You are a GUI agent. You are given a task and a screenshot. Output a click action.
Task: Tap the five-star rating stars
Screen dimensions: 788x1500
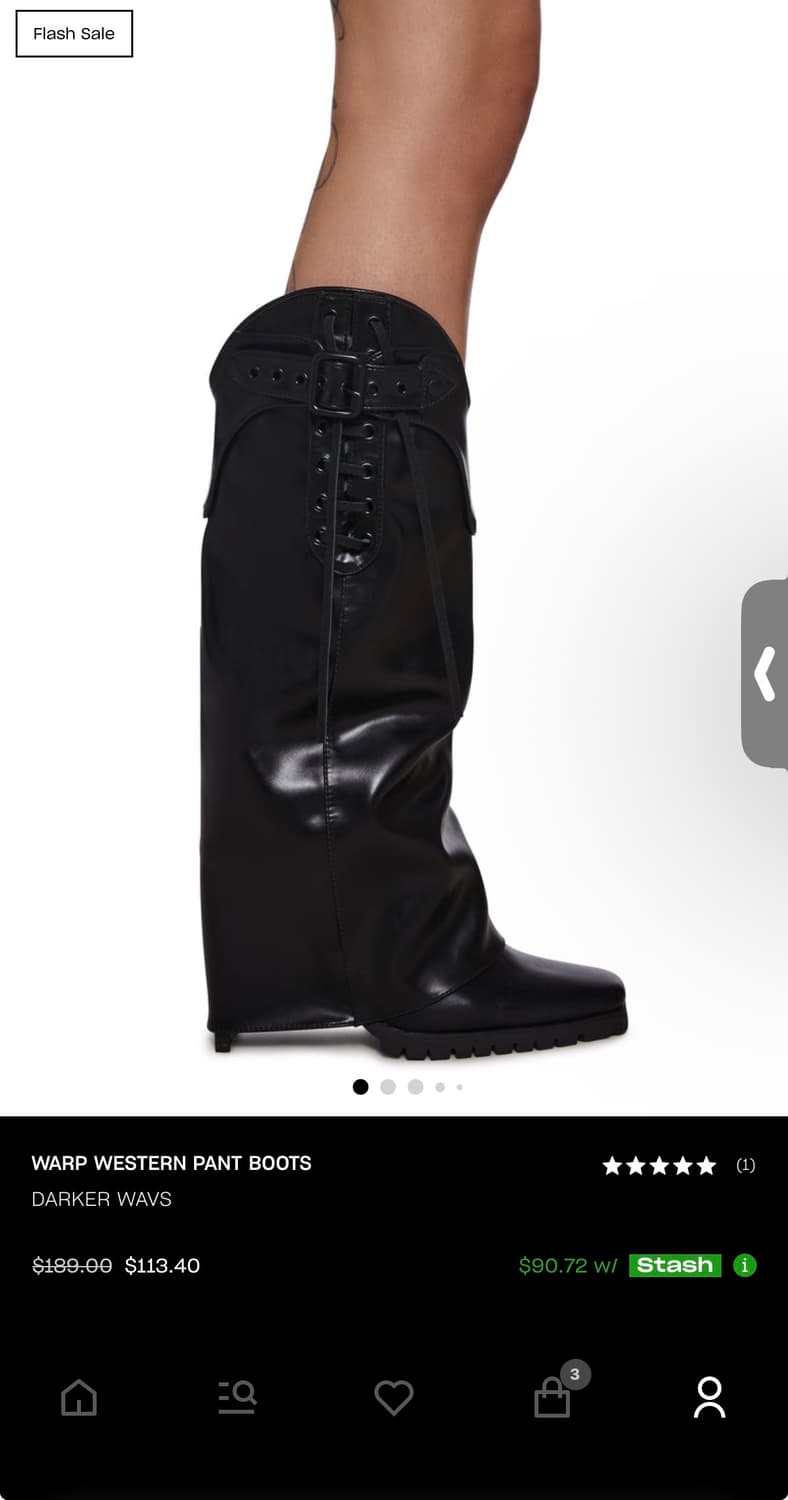659,1165
